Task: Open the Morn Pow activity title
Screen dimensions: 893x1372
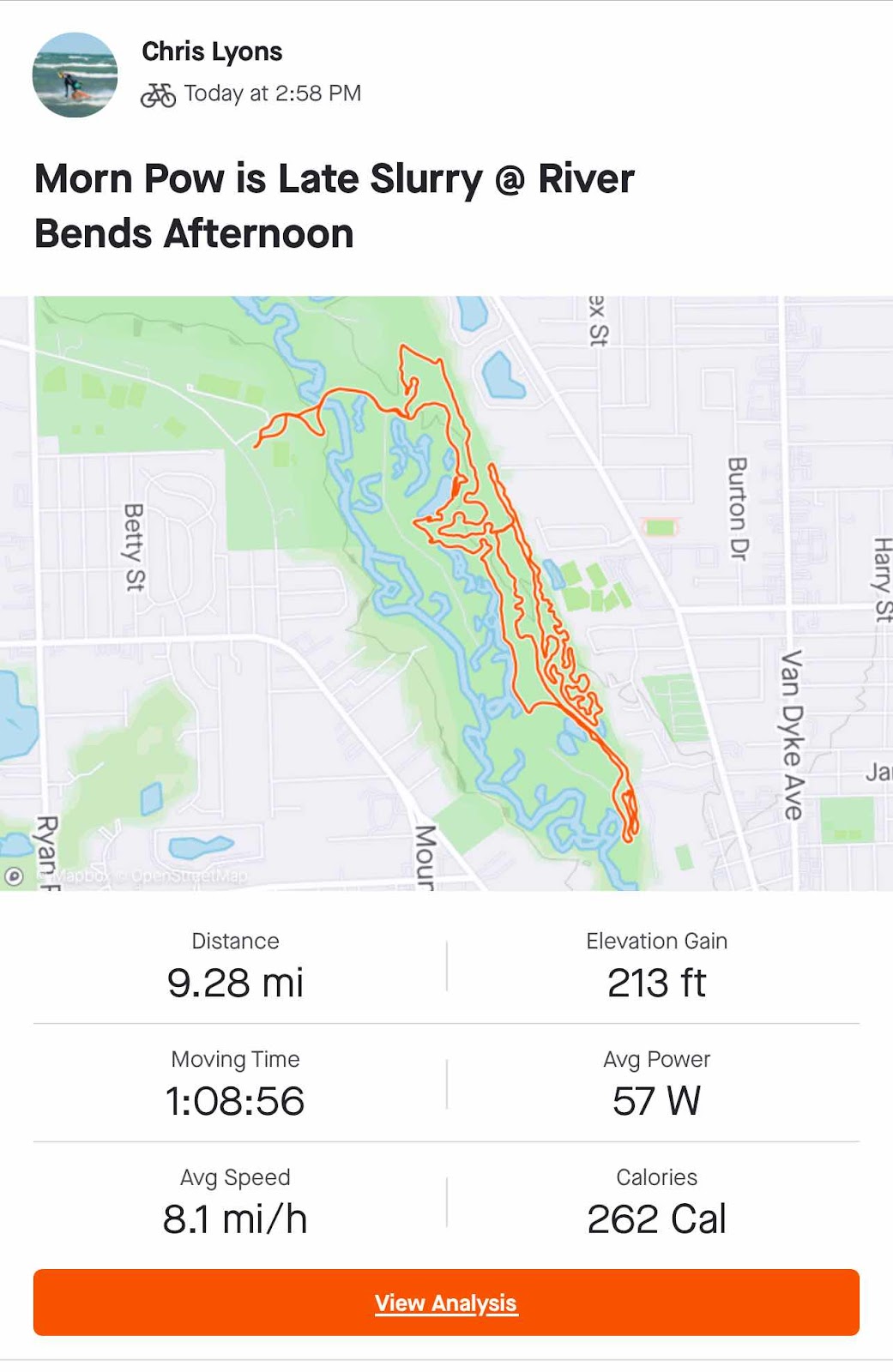Action: pyautogui.click(x=334, y=206)
